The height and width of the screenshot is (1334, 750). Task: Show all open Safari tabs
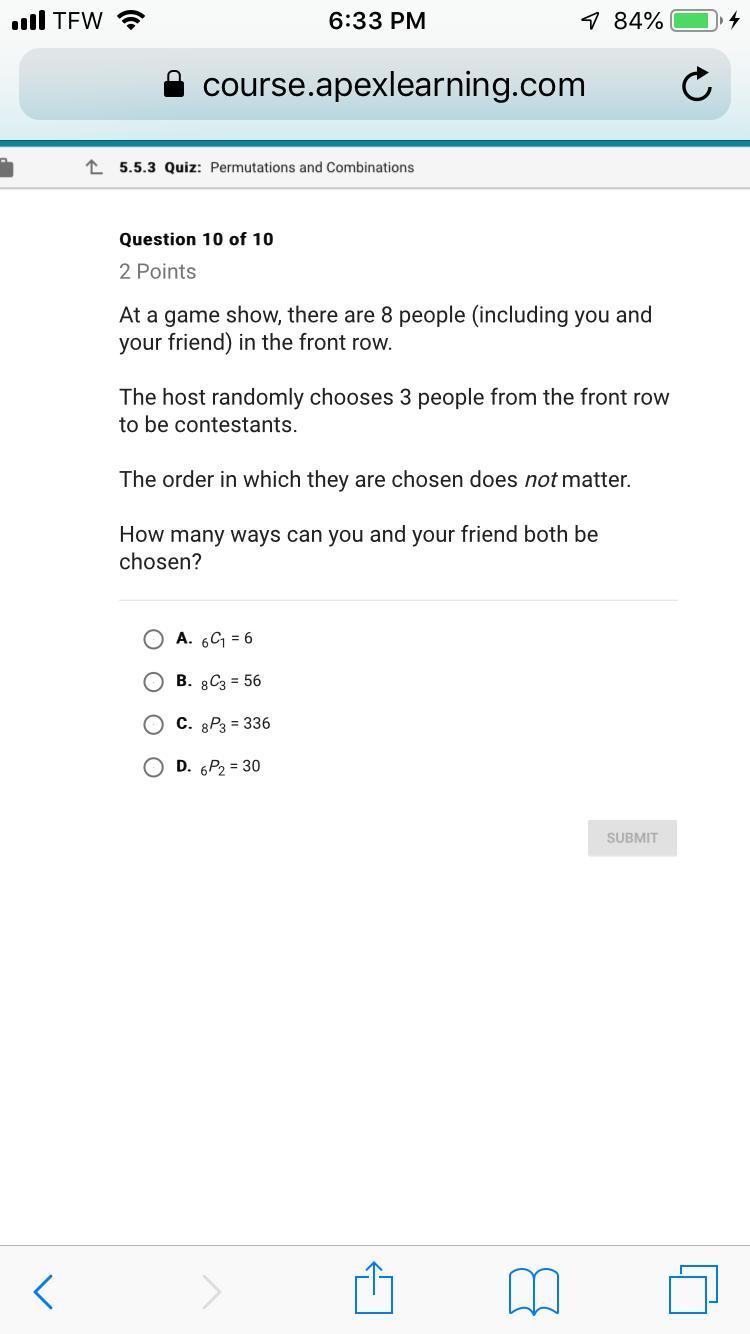(x=692, y=1290)
